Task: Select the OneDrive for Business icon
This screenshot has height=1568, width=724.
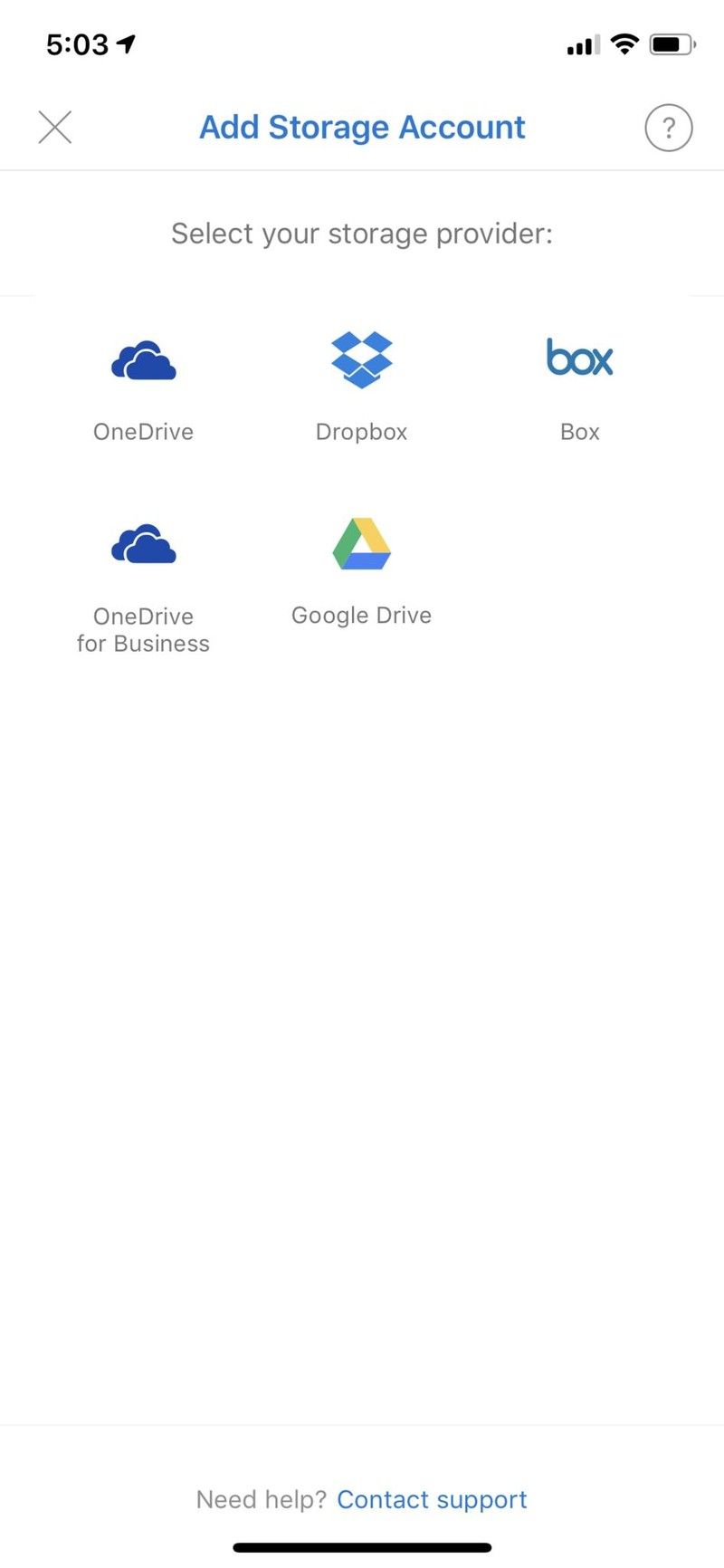Action: coord(143,544)
